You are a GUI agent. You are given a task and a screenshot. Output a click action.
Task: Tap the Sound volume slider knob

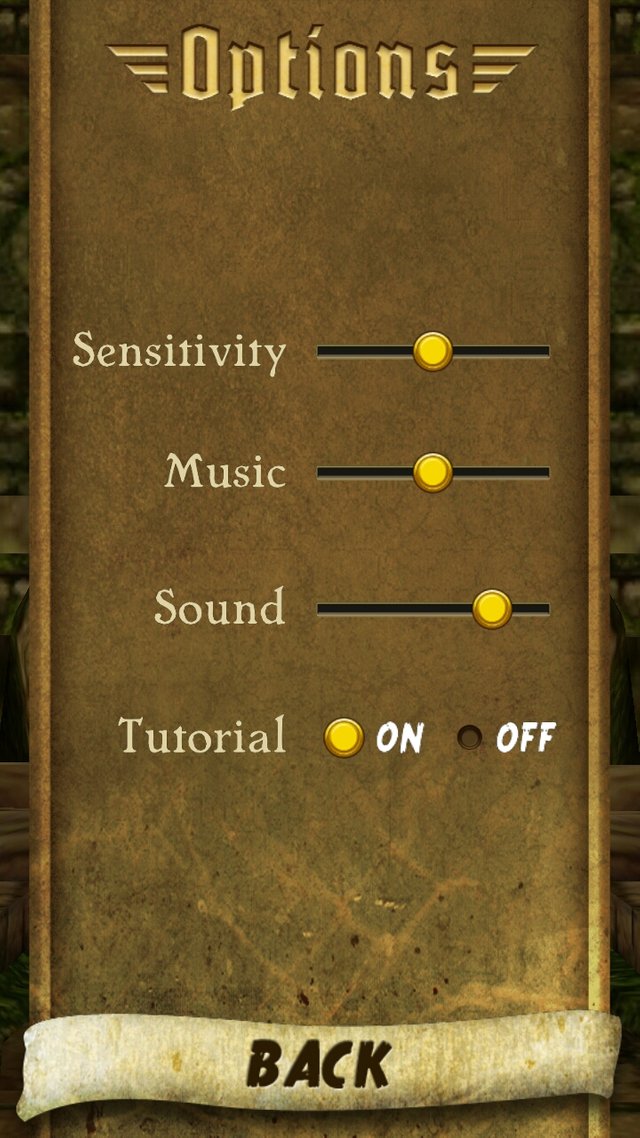click(492, 608)
